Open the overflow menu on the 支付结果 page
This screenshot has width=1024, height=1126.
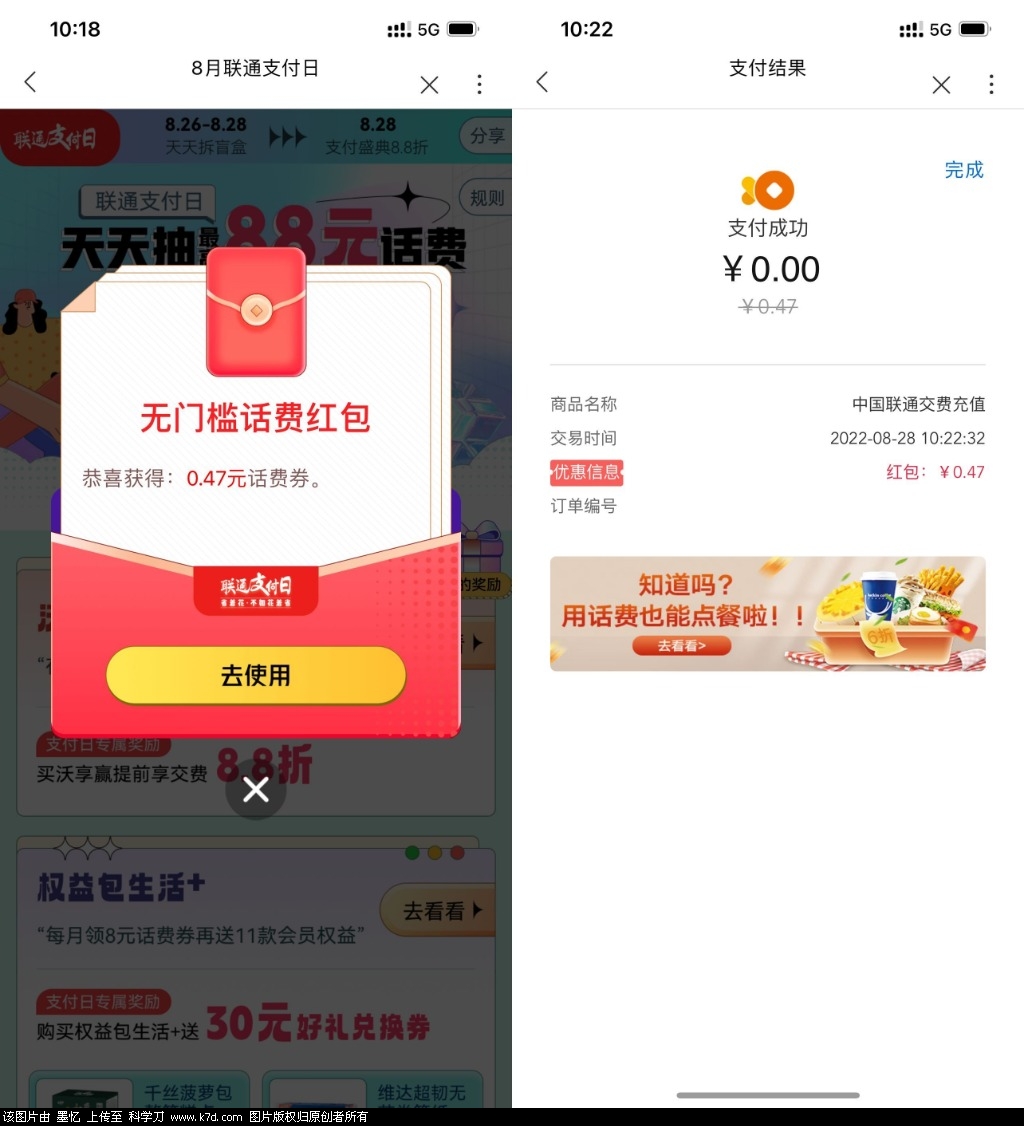click(x=991, y=84)
